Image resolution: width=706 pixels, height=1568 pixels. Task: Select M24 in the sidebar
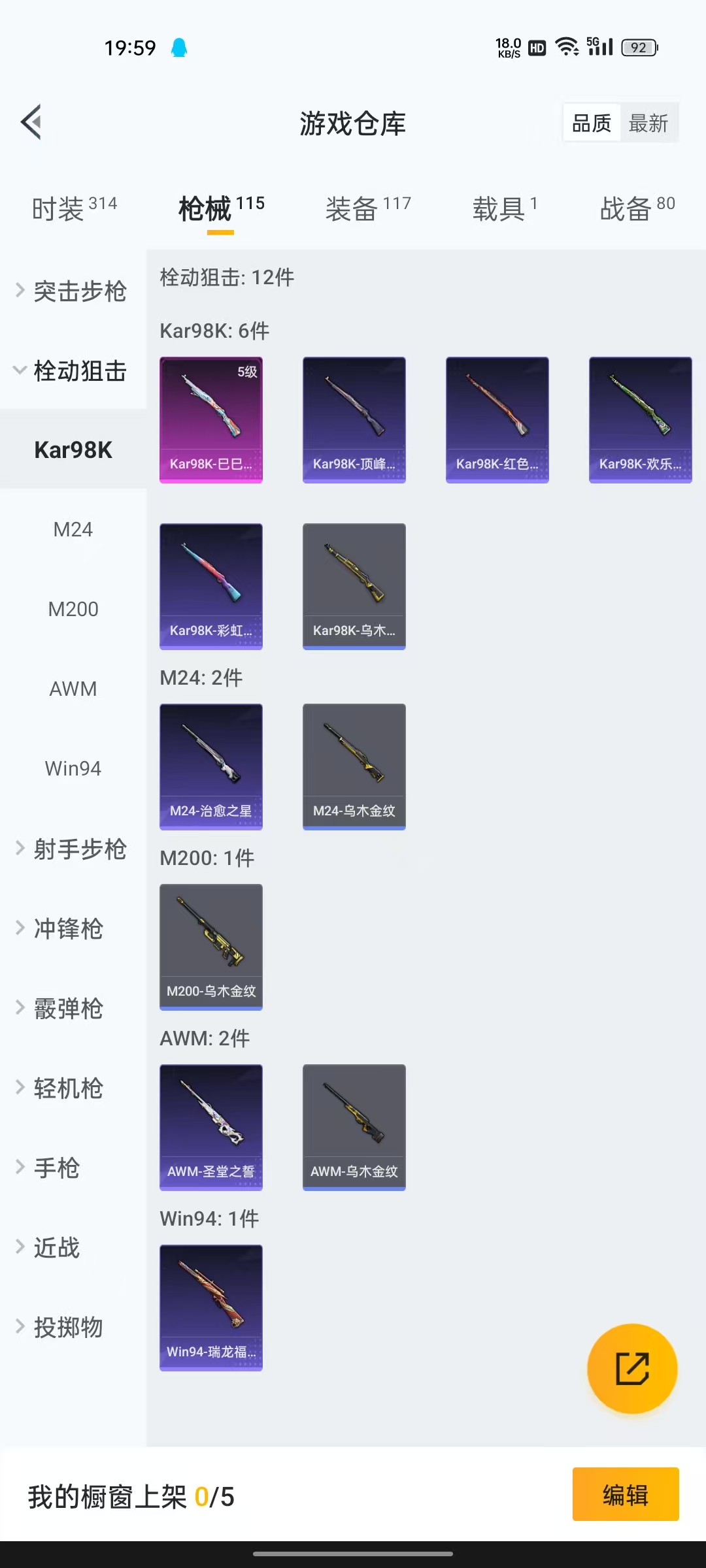tap(73, 529)
